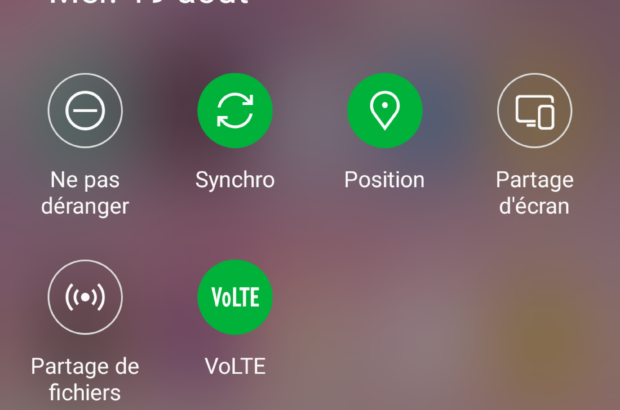This screenshot has height=410, width=620.
Task: Enable Partage de fichiers
Action: [x=85, y=297]
